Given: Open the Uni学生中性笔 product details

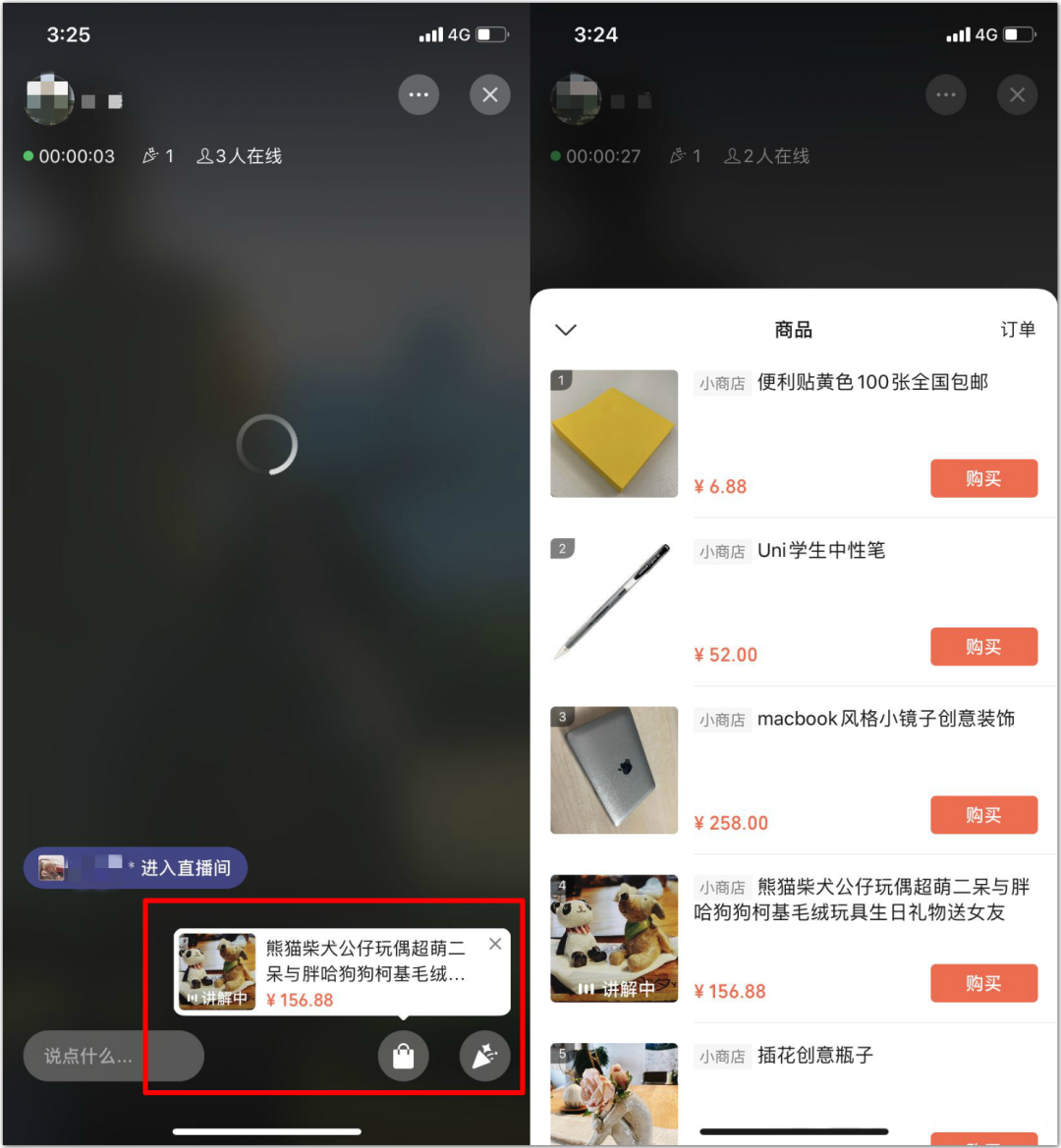Looking at the screenshot, I should 820,551.
